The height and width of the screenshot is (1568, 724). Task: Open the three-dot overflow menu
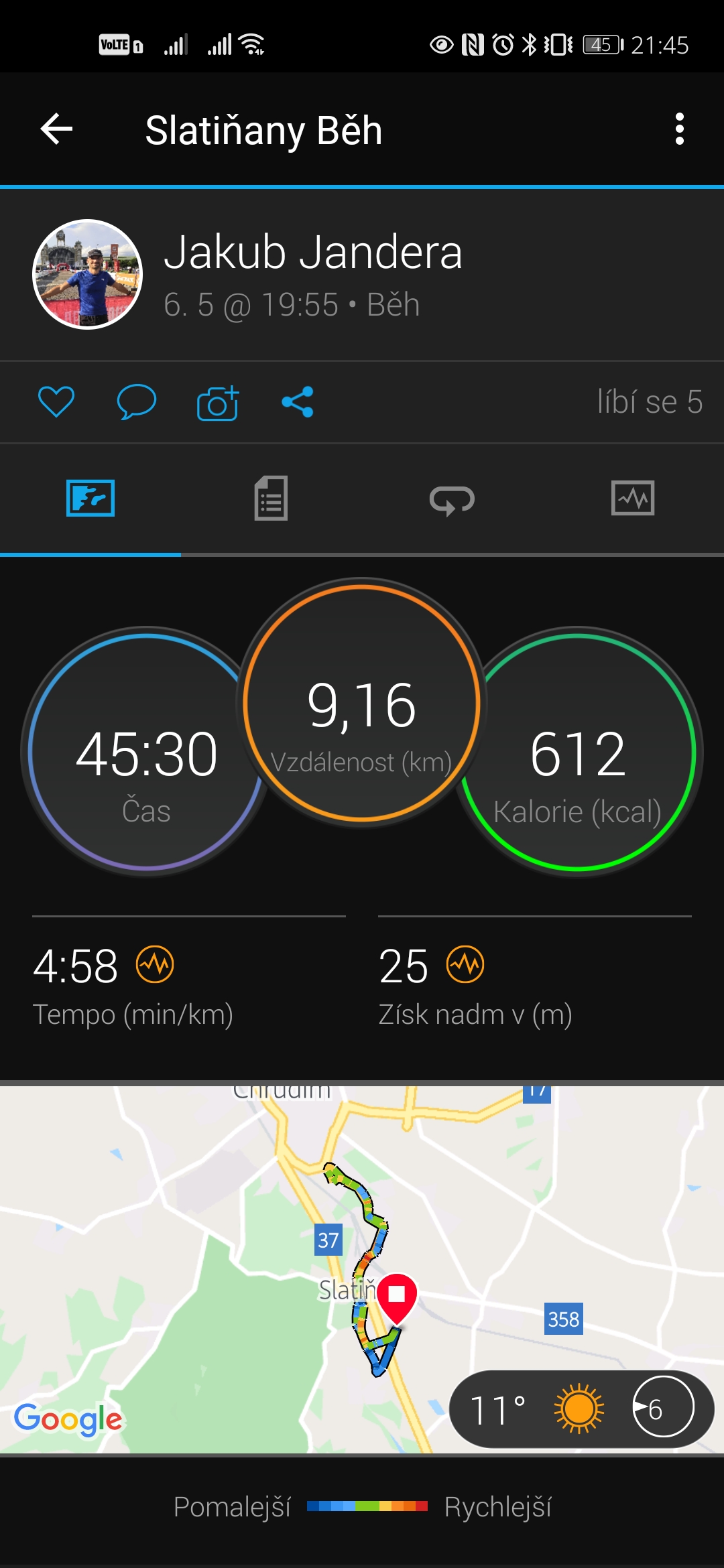click(680, 129)
